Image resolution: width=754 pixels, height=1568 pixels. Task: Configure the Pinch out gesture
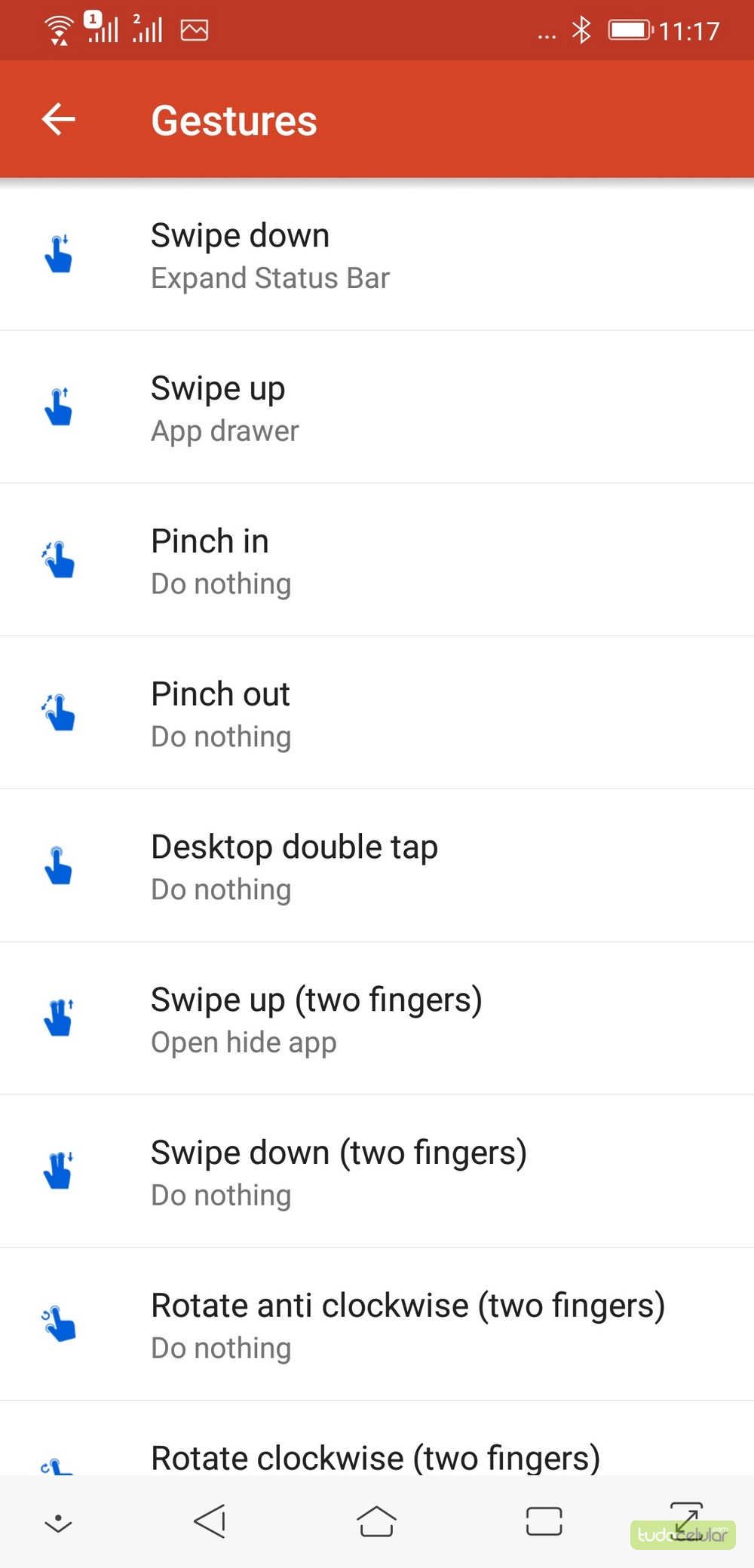[377, 714]
